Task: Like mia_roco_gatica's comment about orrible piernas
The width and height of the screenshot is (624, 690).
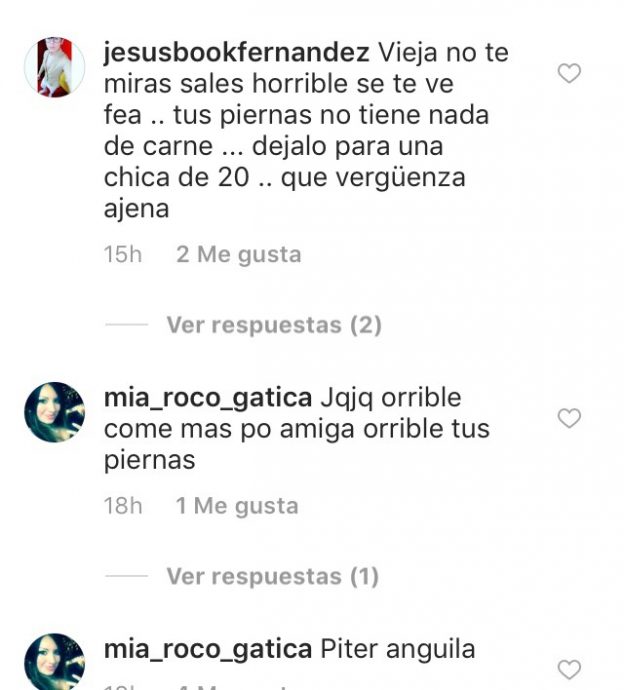Action: click(569, 418)
